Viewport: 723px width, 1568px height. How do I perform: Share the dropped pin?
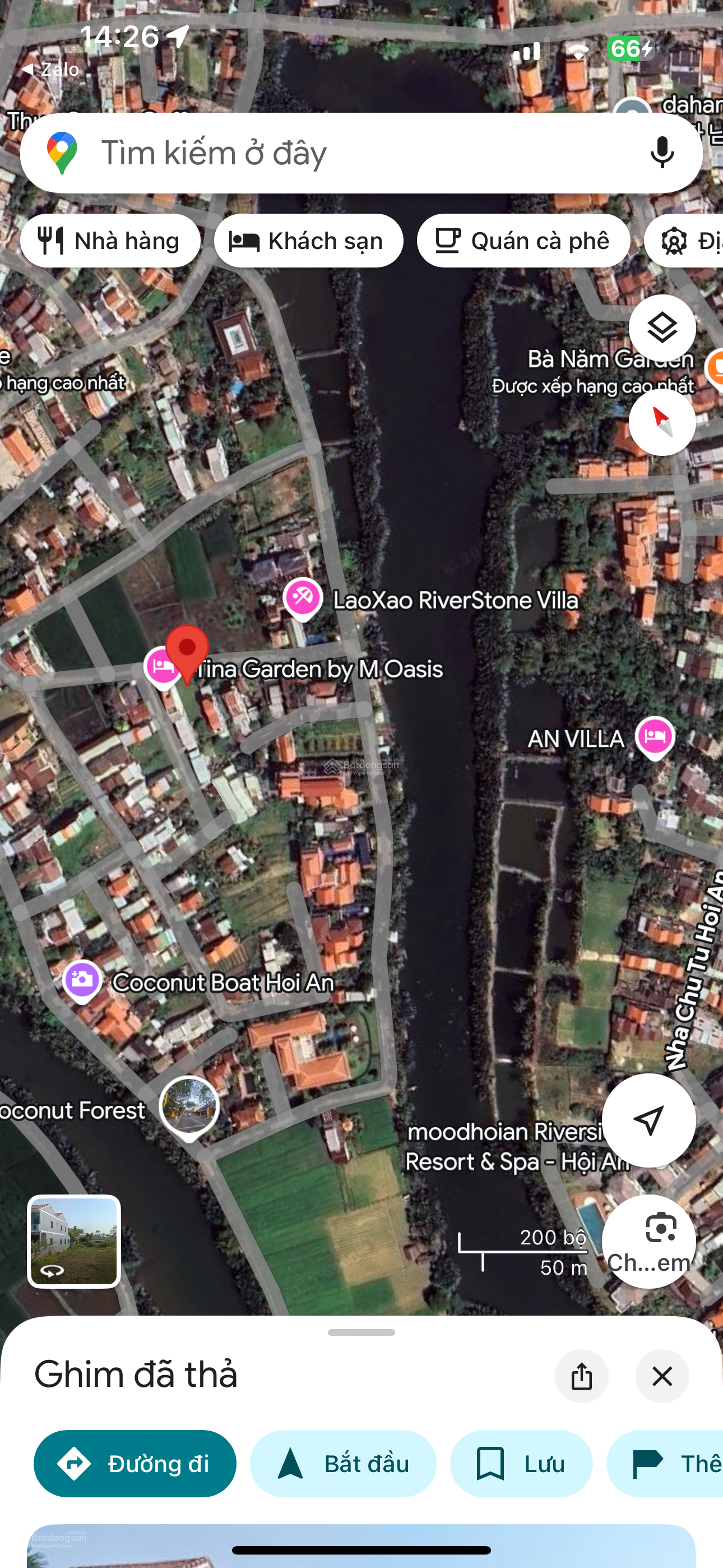pyautogui.click(x=581, y=1376)
